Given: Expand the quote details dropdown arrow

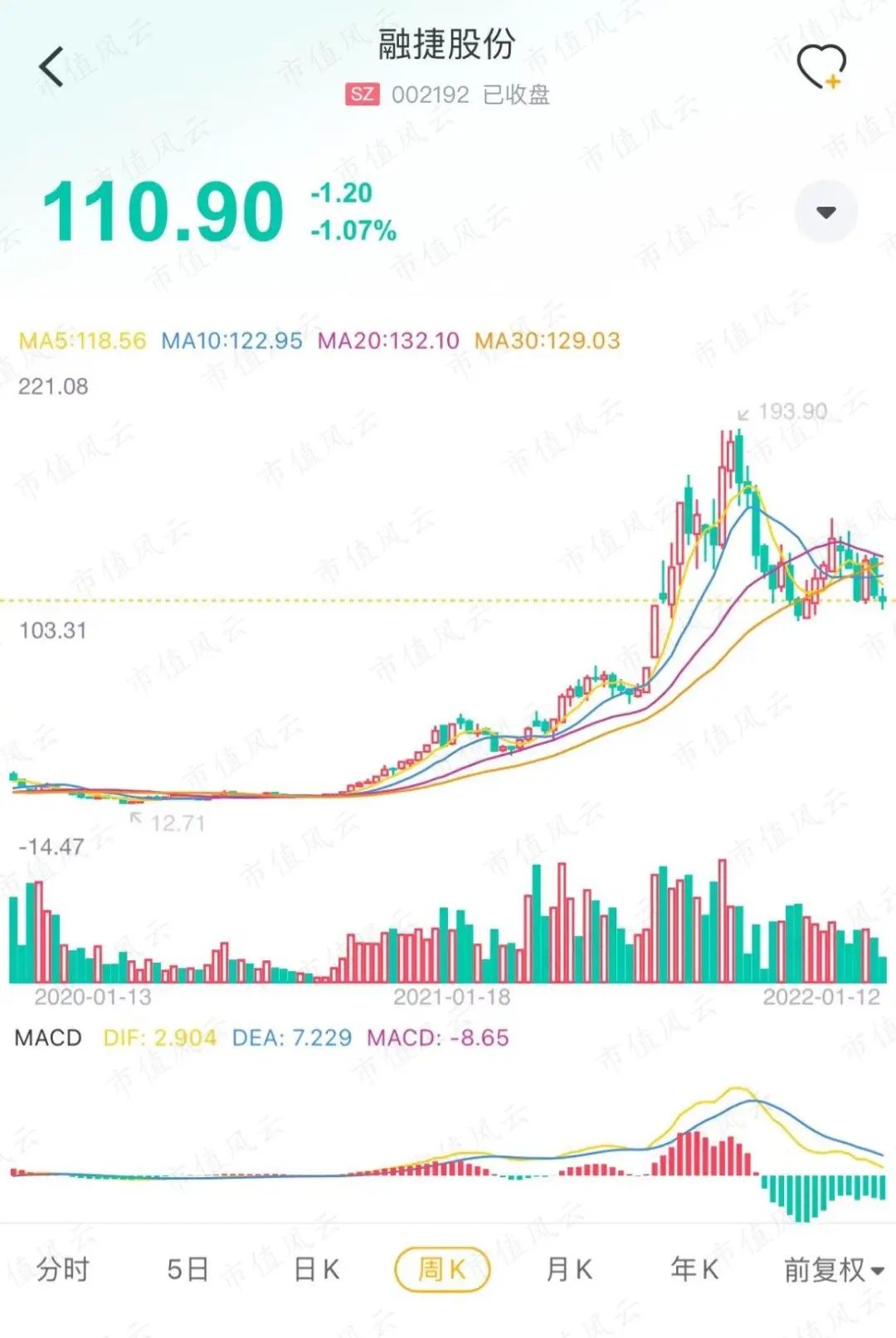Looking at the screenshot, I should (x=825, y=212).
